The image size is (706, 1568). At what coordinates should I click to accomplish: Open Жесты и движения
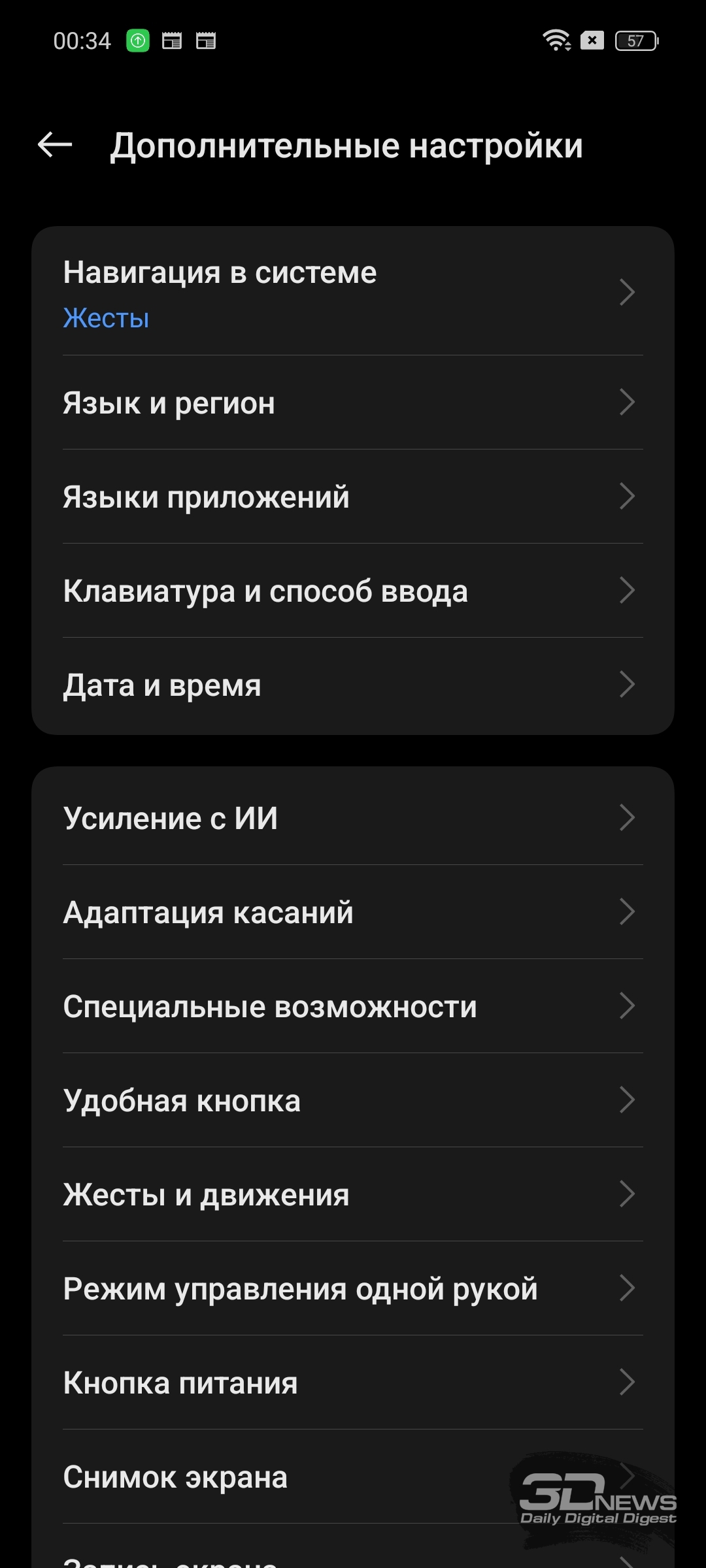click(x=353, y=1194)
